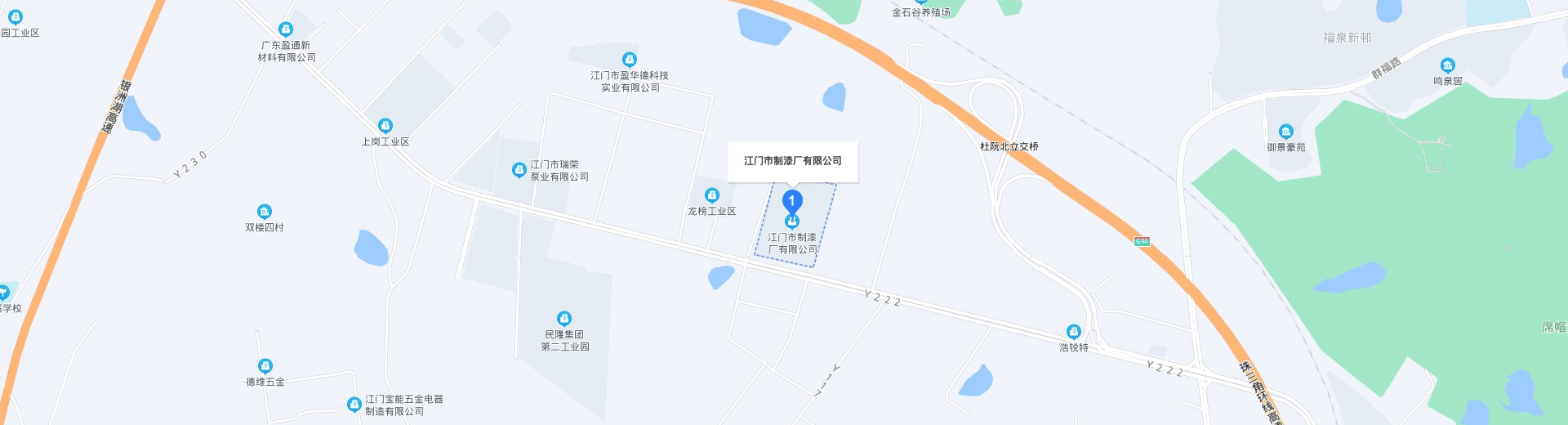
Task: Open the 江门市制漆厂有限公司 info label
Action: [792, 161]
